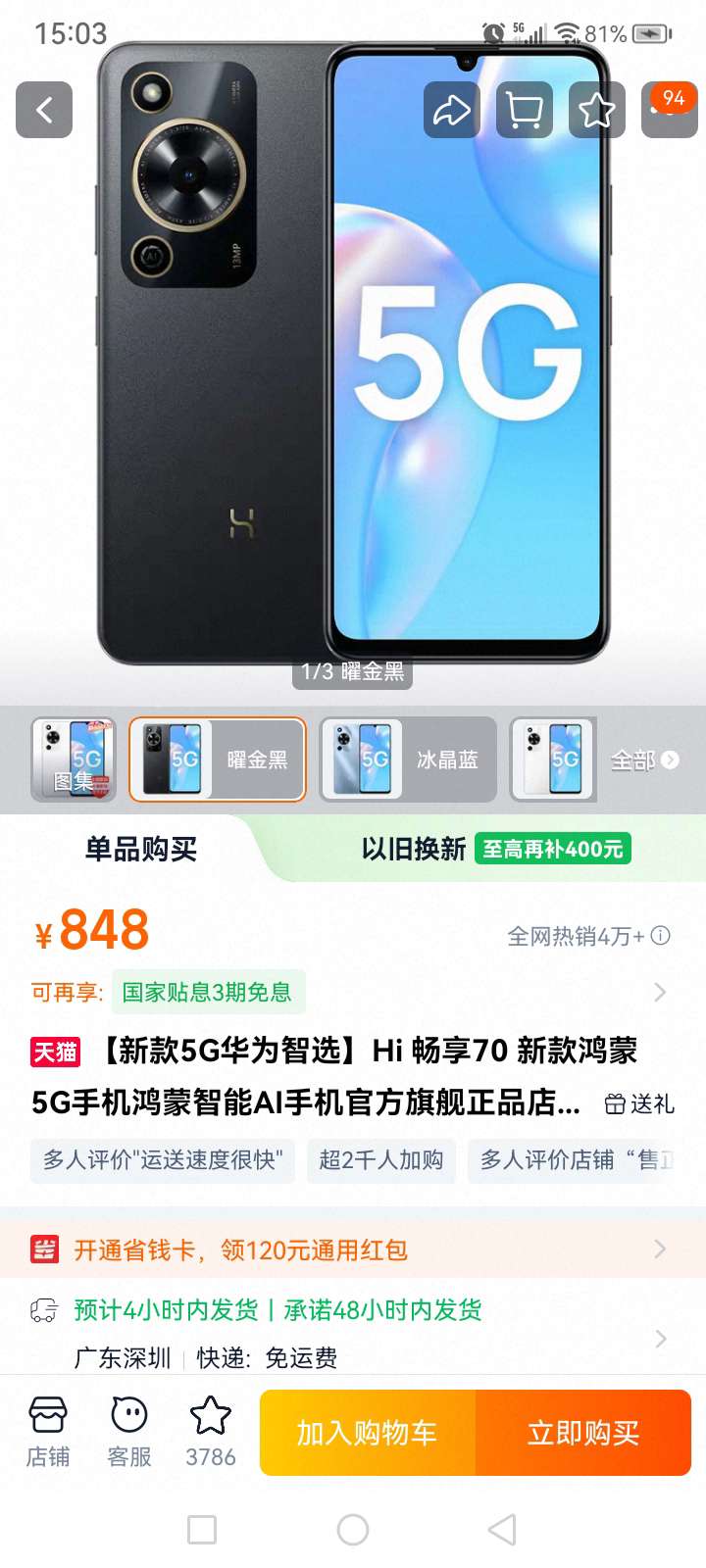Open the shopping cart icon
The width and height of the screenshot is (706, 1568).
point(524,110)
